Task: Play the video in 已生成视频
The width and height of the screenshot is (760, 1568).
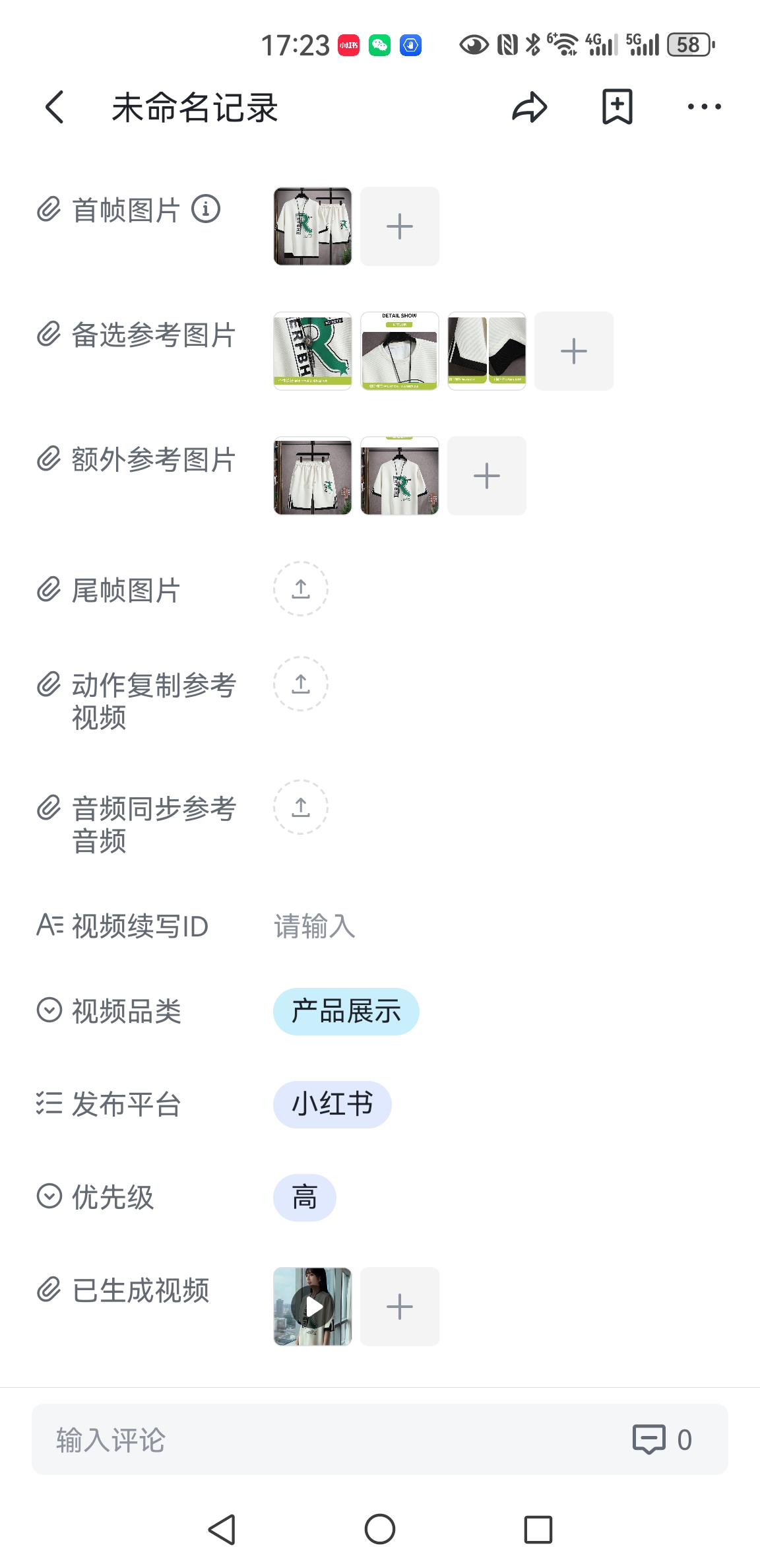Action: tap(313, 1307)
